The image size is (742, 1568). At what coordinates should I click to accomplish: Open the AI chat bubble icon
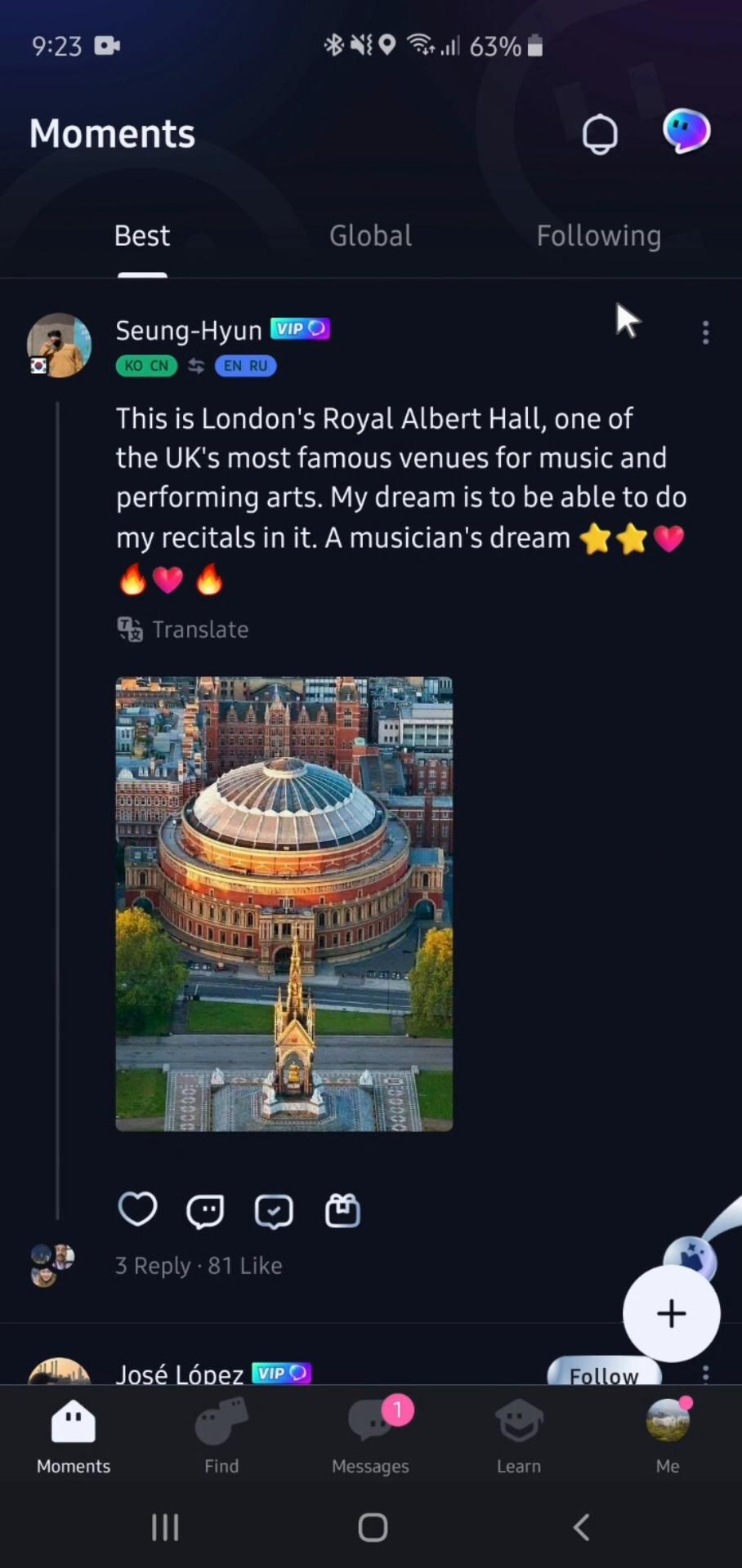point(686,131)
